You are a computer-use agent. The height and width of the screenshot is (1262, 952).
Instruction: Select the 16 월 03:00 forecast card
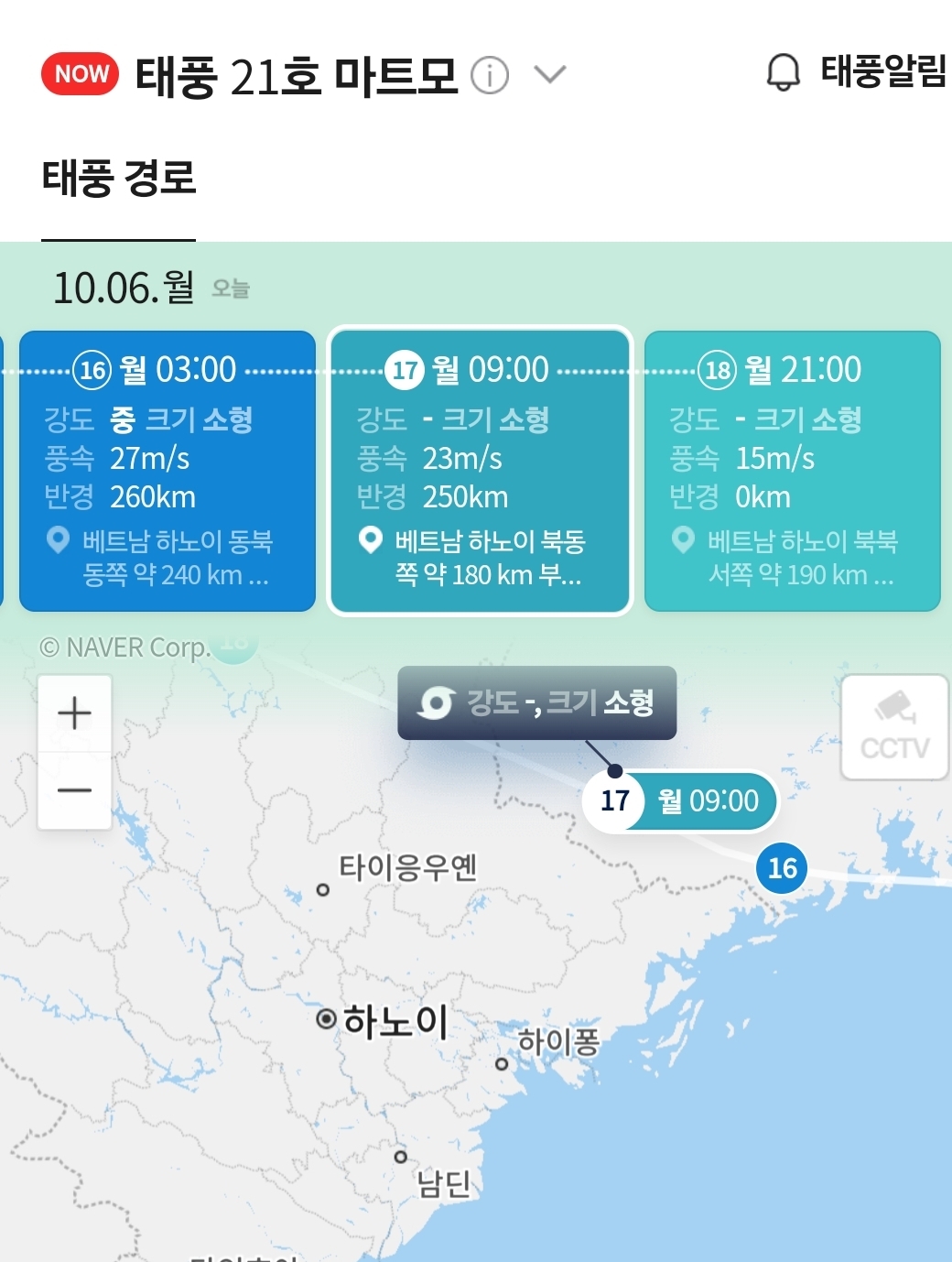[x=168, y=471]
